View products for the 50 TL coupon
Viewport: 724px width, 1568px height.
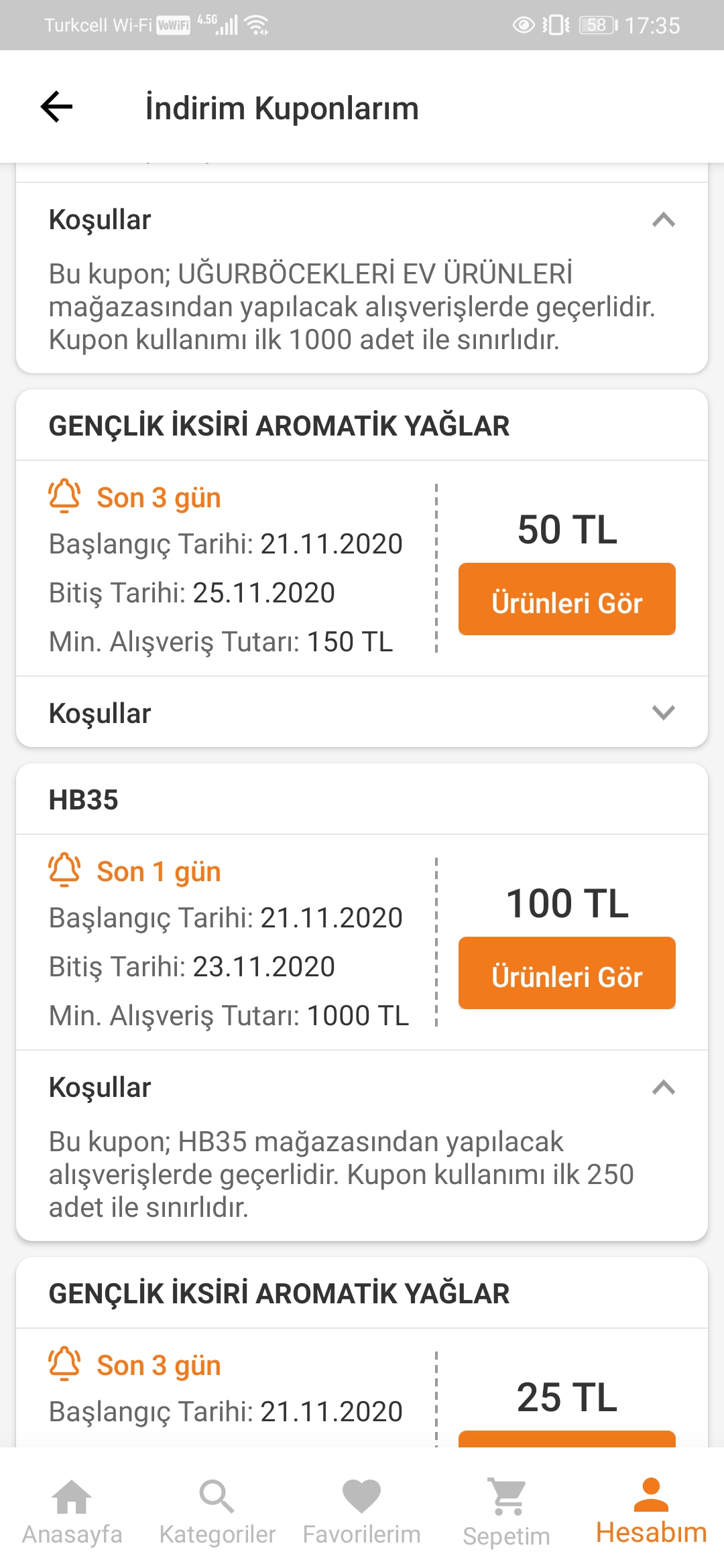(566, 599)
